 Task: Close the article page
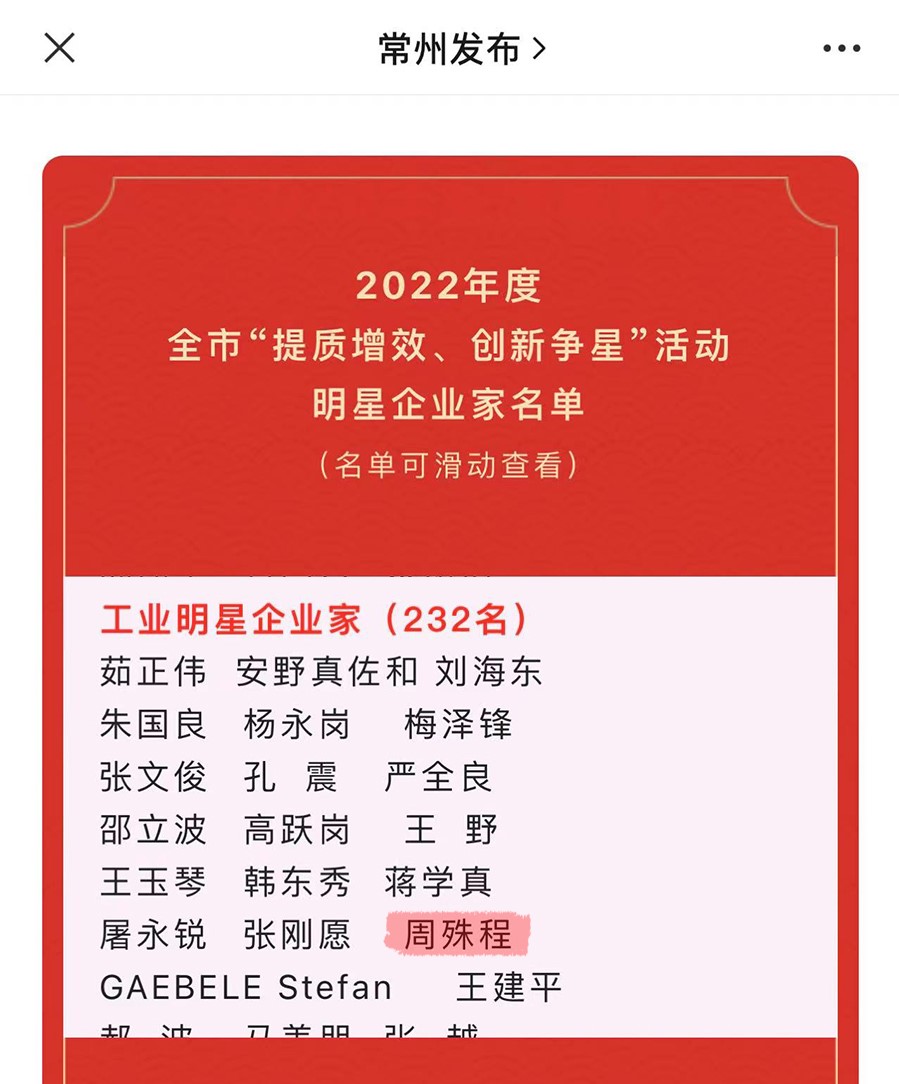click(60, 48)
